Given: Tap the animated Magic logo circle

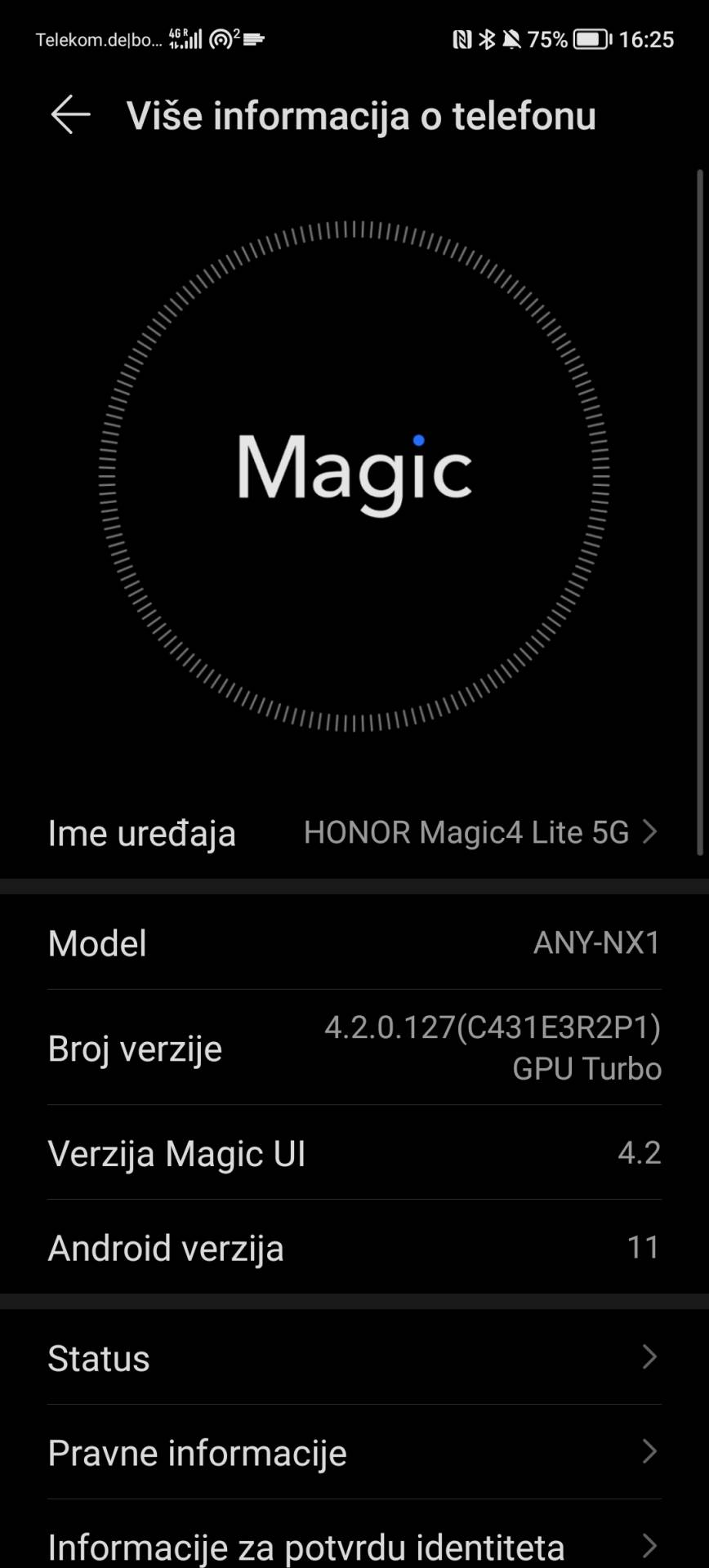Looking at the screenshot, I should click(354, 472).
